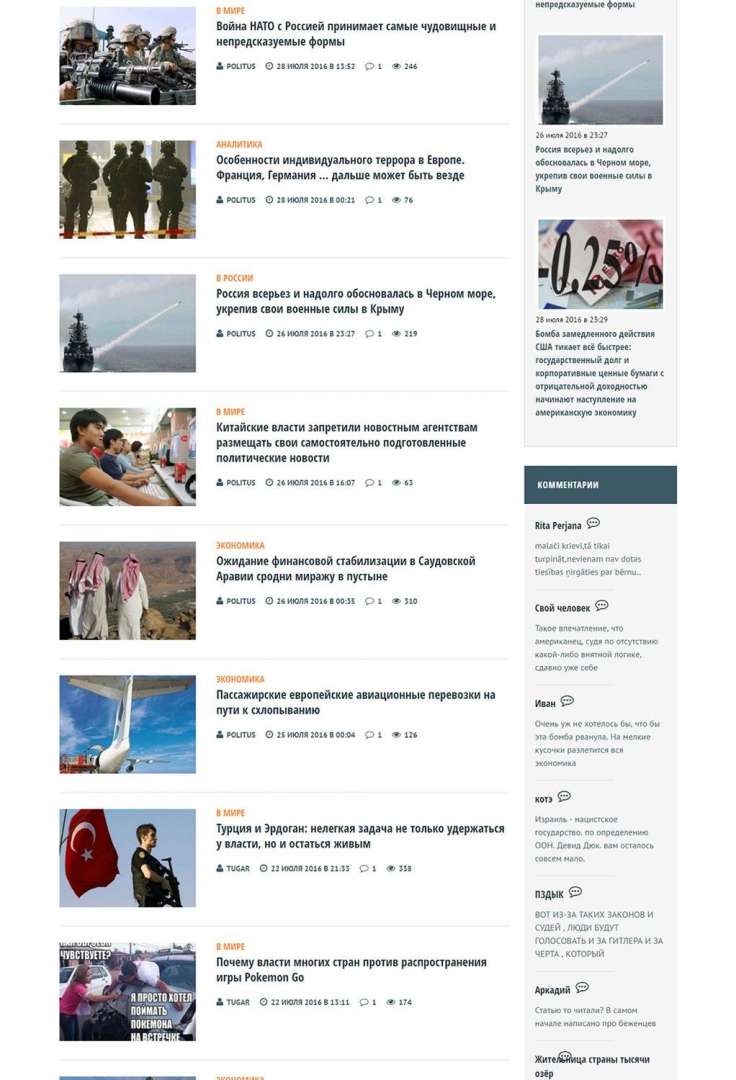The image size is (736, 1080).
Task: Open article about NATO war with Russia
Action: (x=355, y=34)
